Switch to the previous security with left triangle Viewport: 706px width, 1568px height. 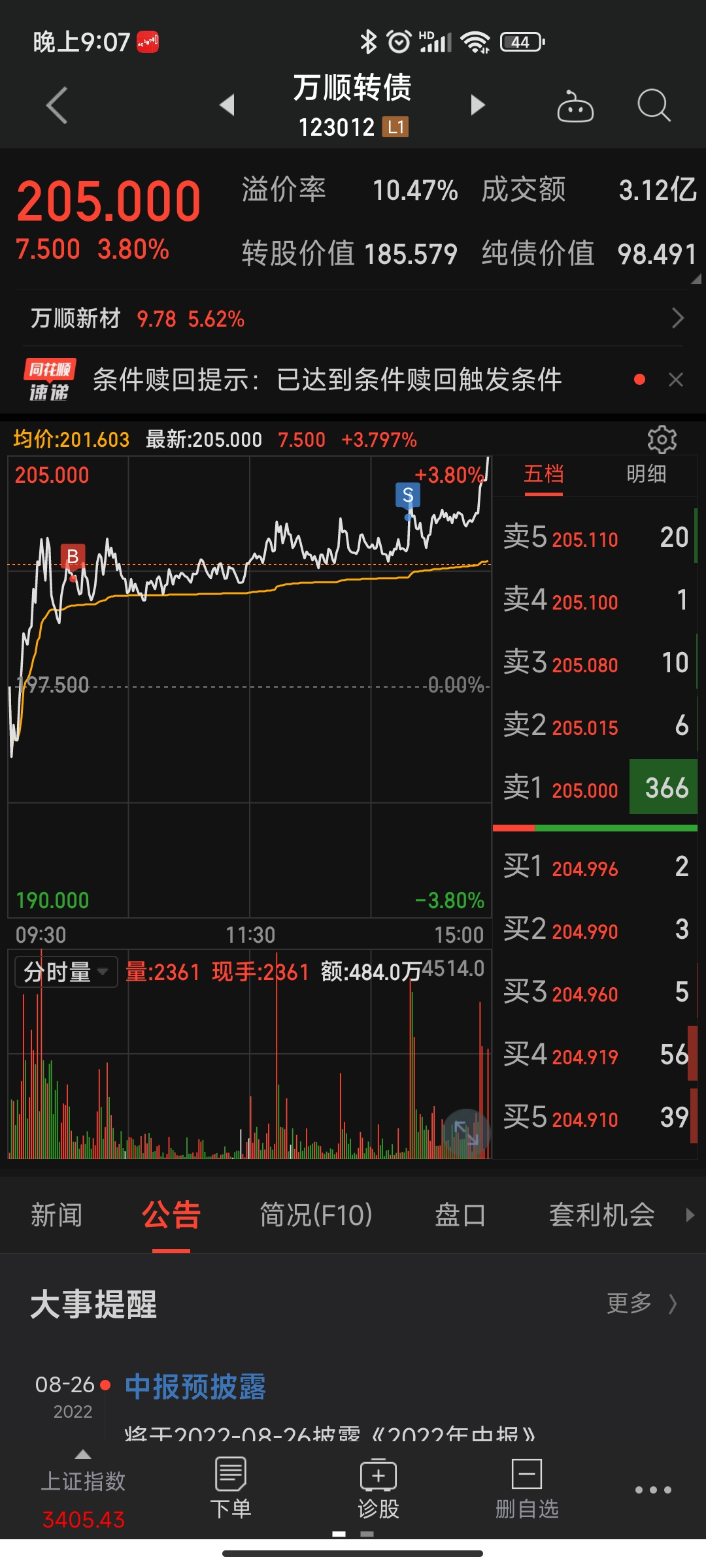[x=227, y=105]
